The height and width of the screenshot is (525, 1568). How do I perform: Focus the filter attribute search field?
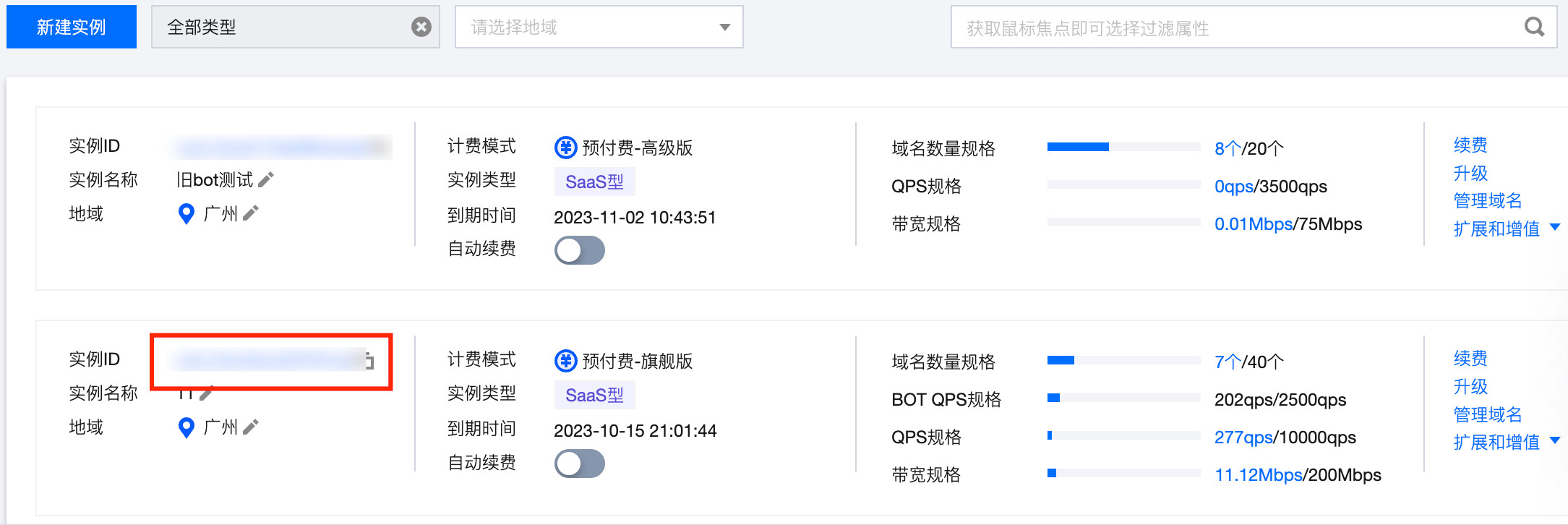pos(1236,28)
